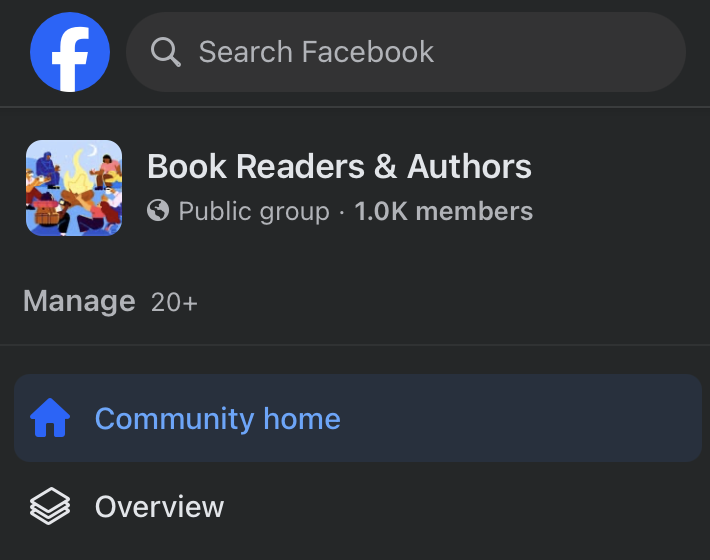710x560 pixels.
Task: Open Book Readers & Authors group page
Action: click(x=339, y=167)
